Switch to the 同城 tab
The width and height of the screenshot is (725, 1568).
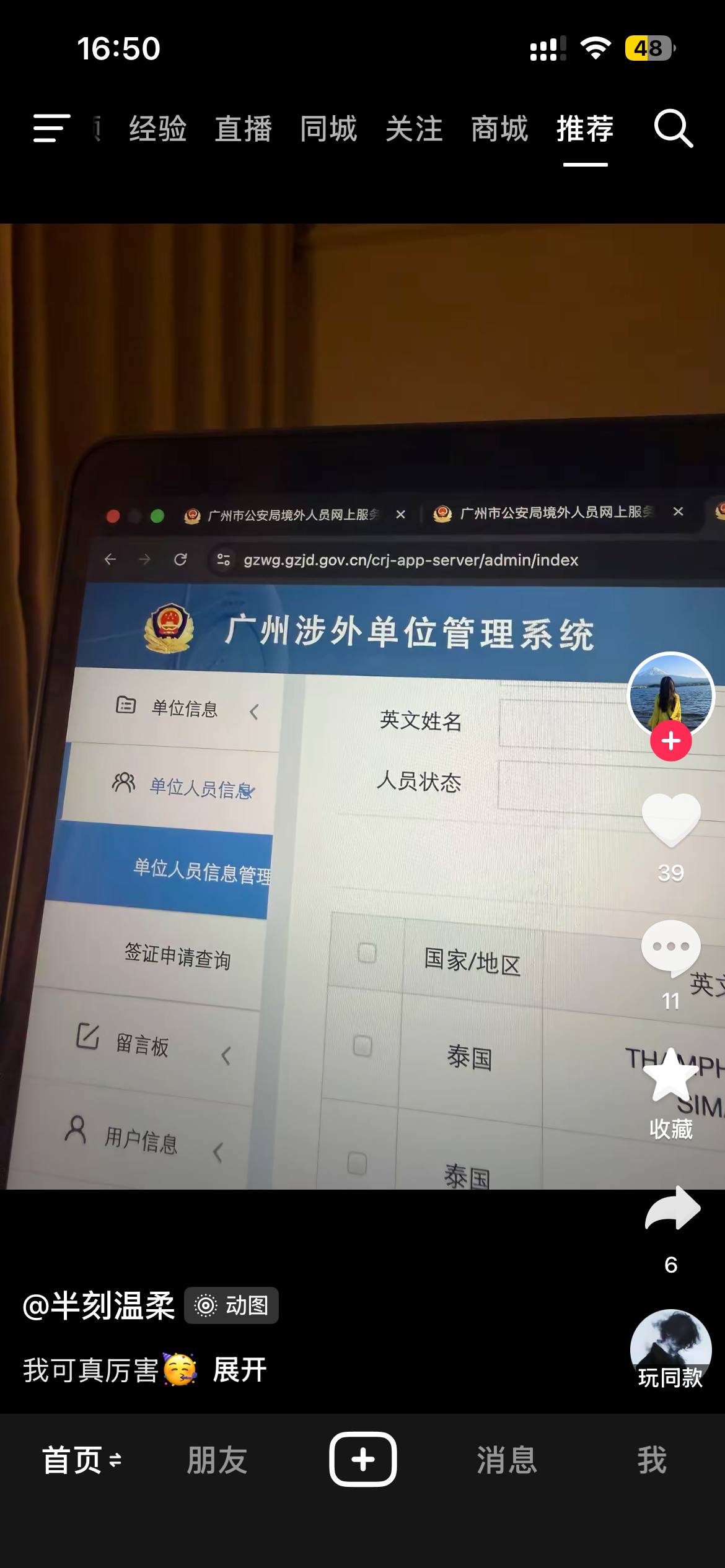tap(328, 129)
